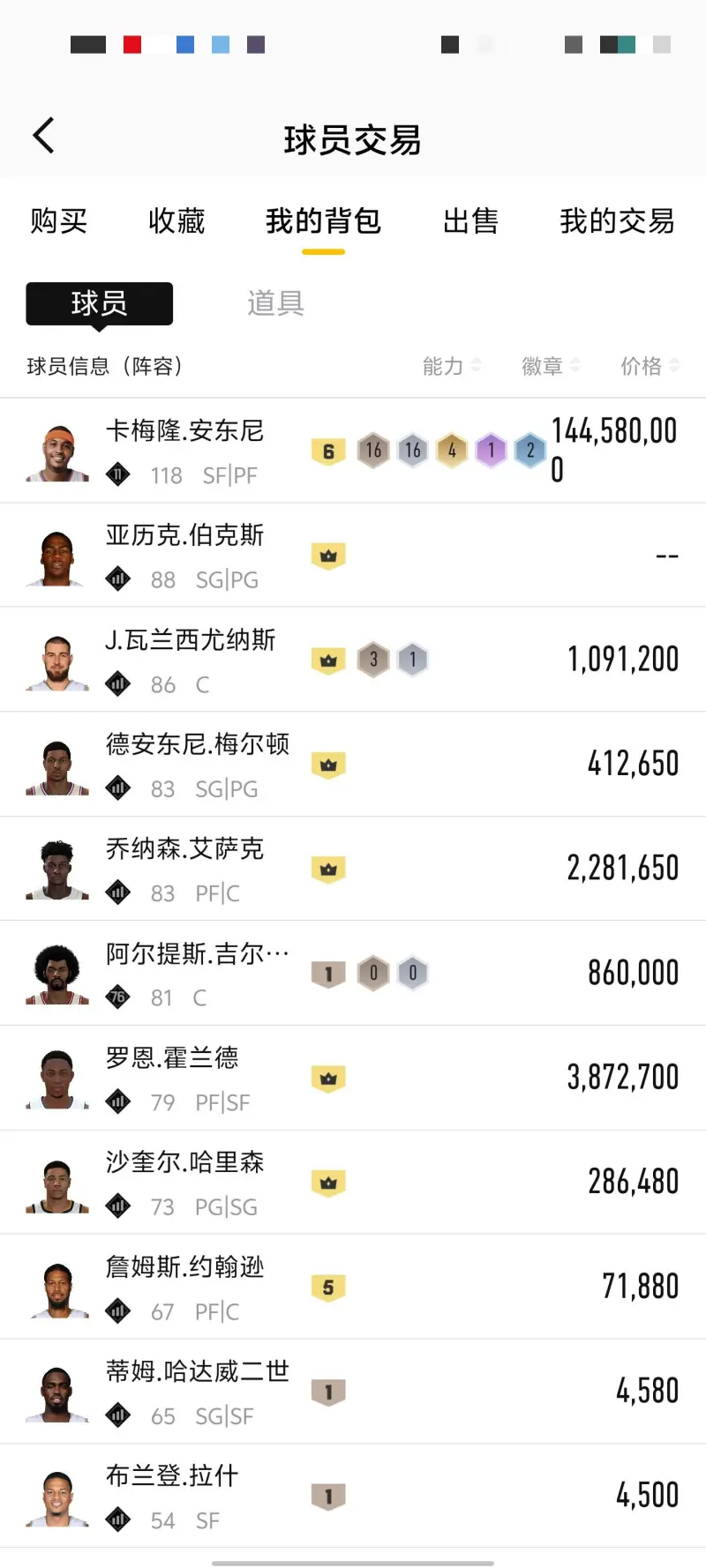The height and width of the screenshot is (1568, 706).
Task: Open player 布兰登.拉什
Action: pos(172,1496)
